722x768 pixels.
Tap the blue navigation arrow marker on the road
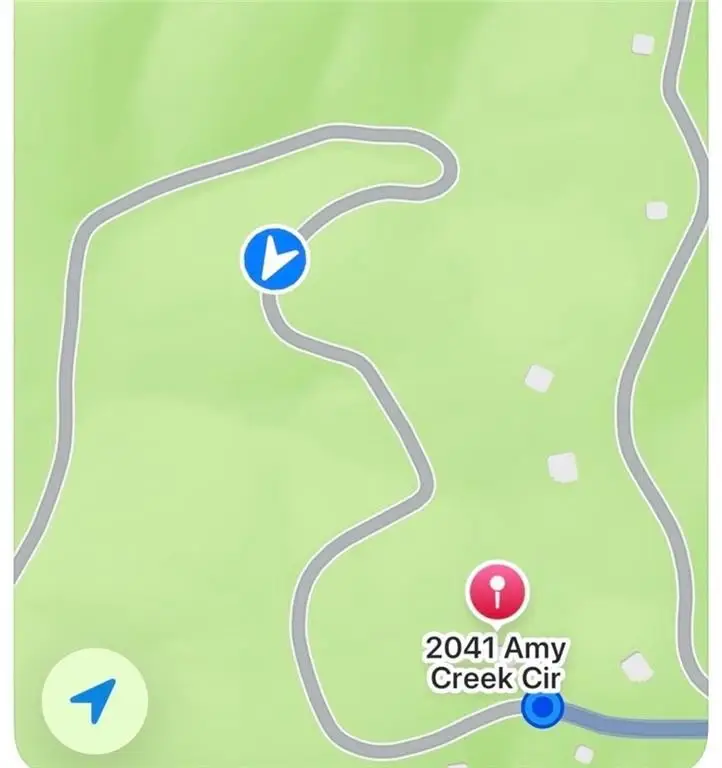275,259
